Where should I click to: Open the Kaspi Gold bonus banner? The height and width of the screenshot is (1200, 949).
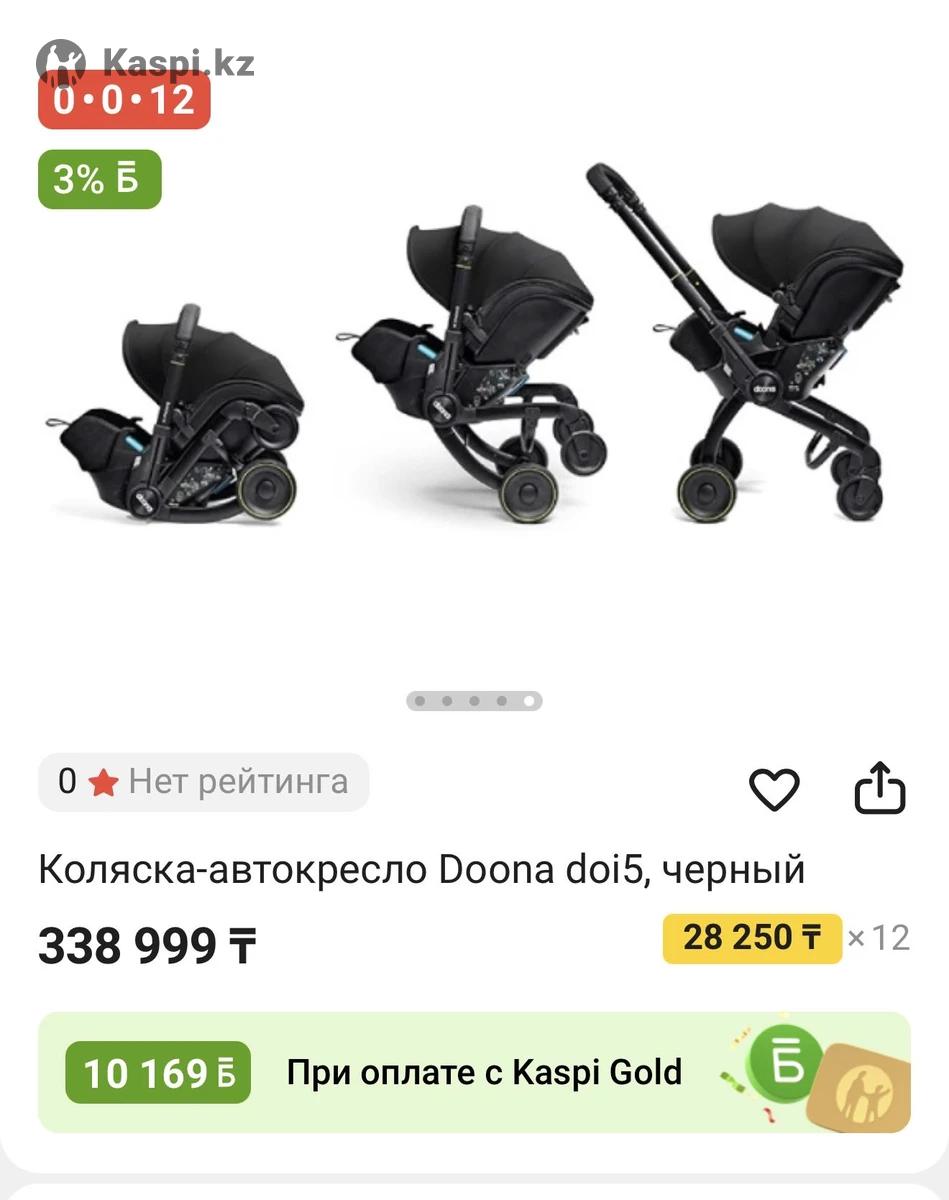[x=474, y=1073]
